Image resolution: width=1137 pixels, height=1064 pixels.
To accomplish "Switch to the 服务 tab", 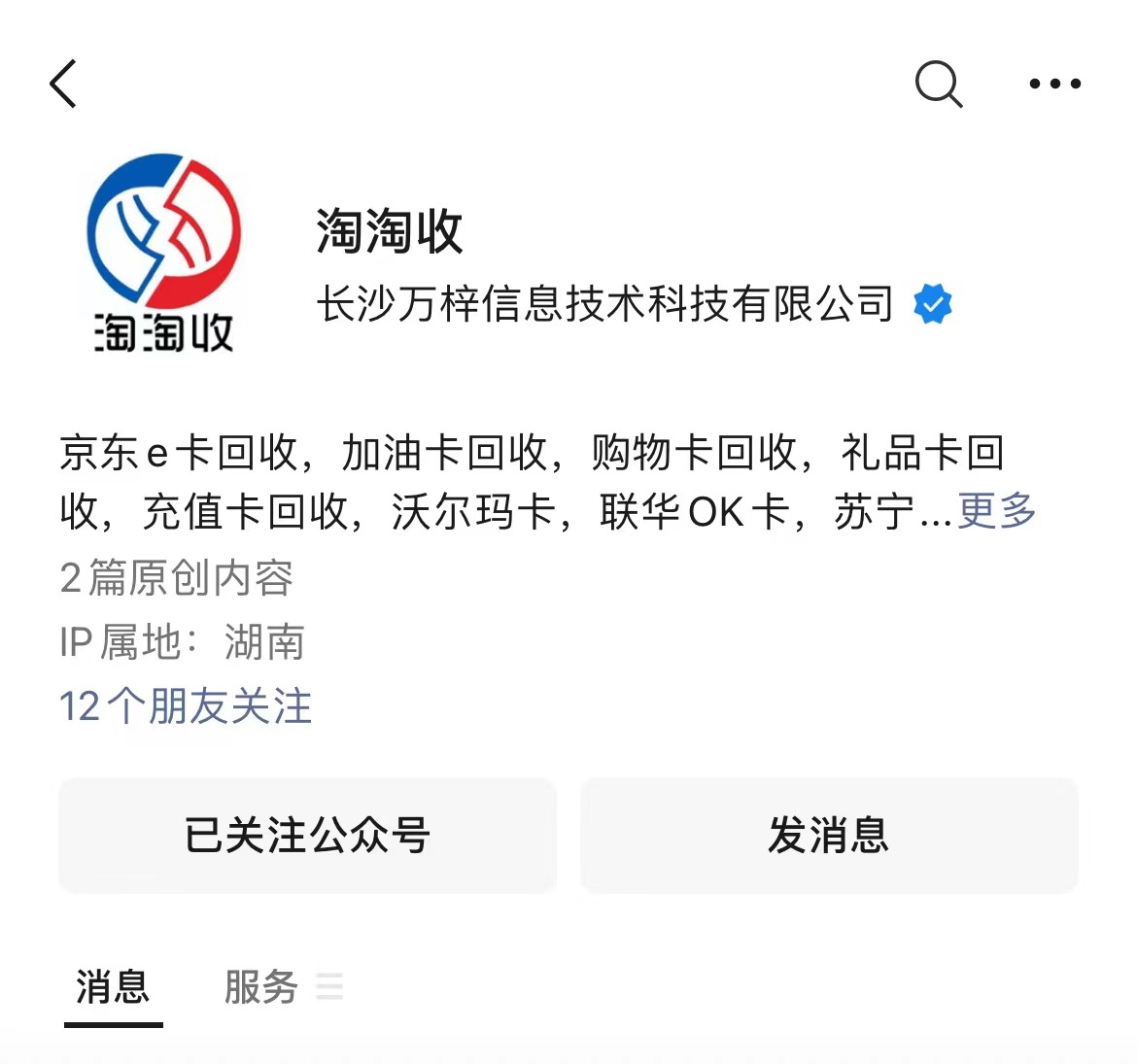I will point(260,987).
